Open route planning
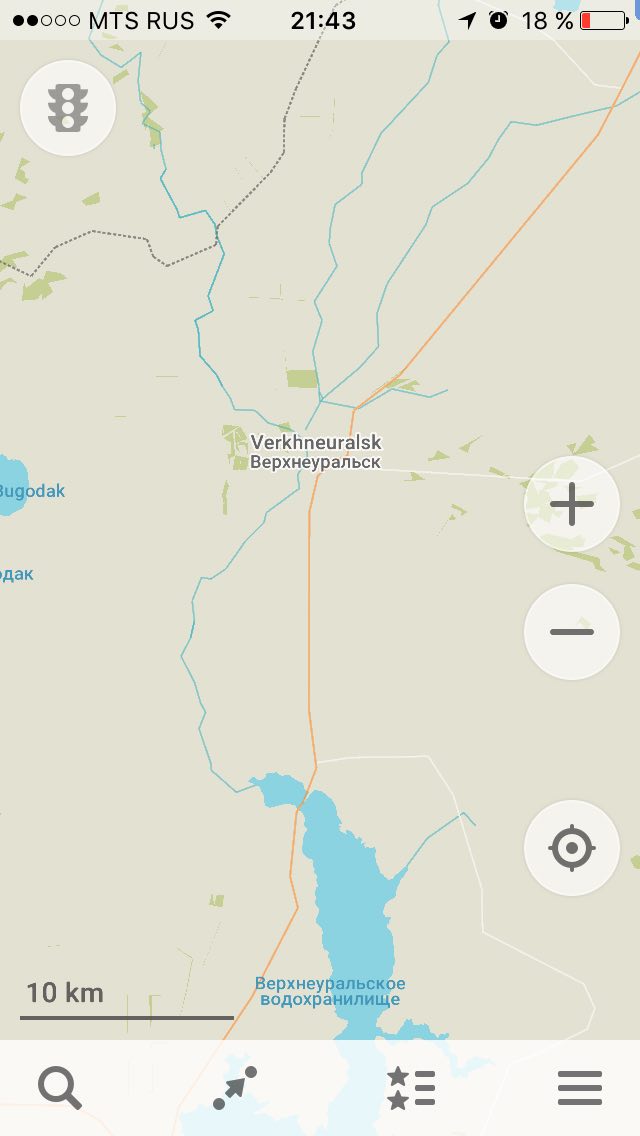Screen dimensions: 640x1136 (x=235, y=1087)
